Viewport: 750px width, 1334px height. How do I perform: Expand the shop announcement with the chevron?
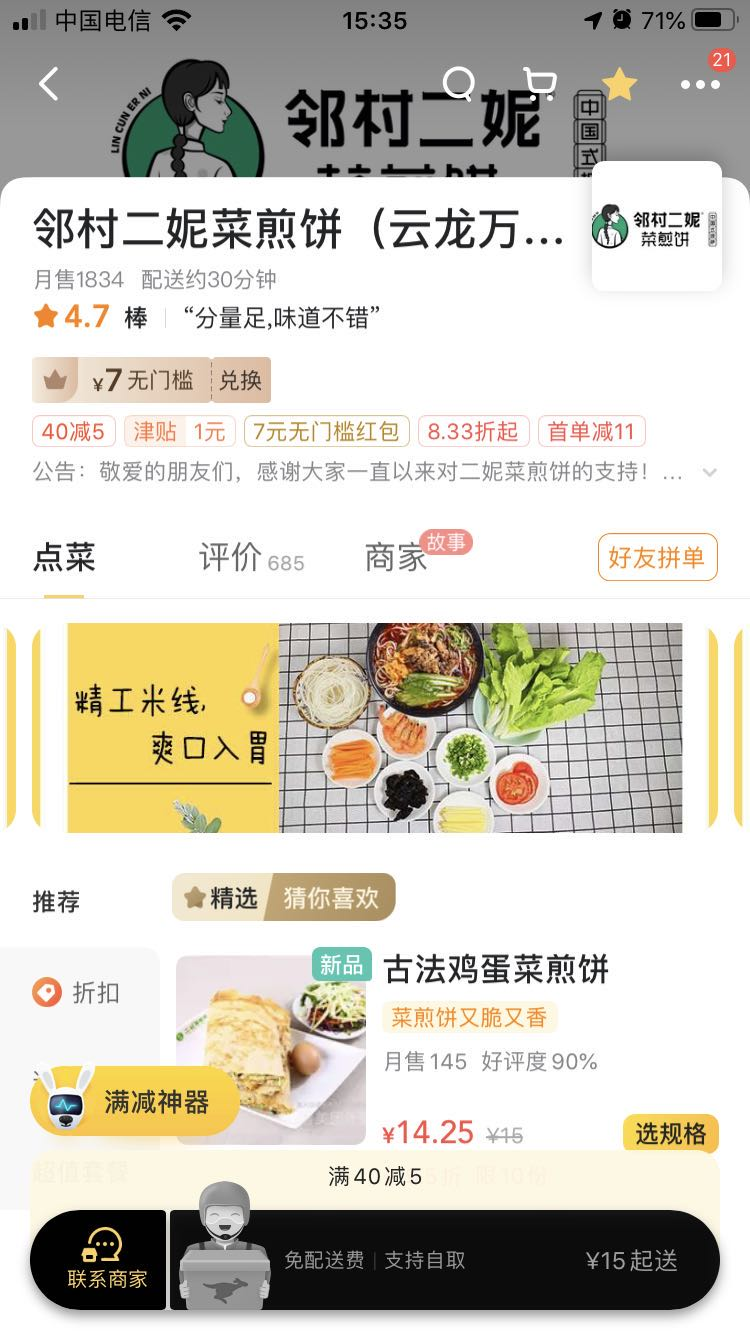click(x=710, y=473)
